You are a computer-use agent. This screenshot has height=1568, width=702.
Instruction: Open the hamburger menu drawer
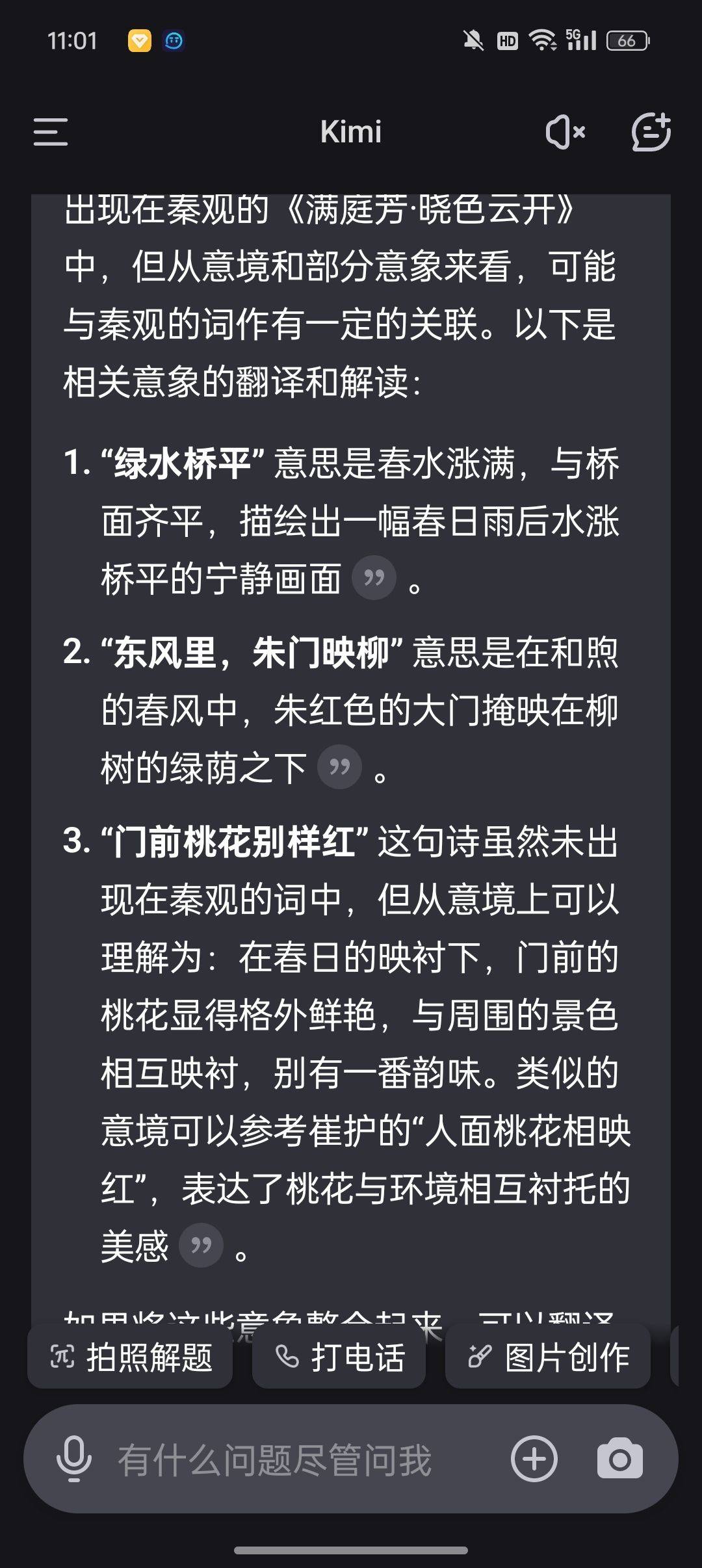(x=51, y=132)
